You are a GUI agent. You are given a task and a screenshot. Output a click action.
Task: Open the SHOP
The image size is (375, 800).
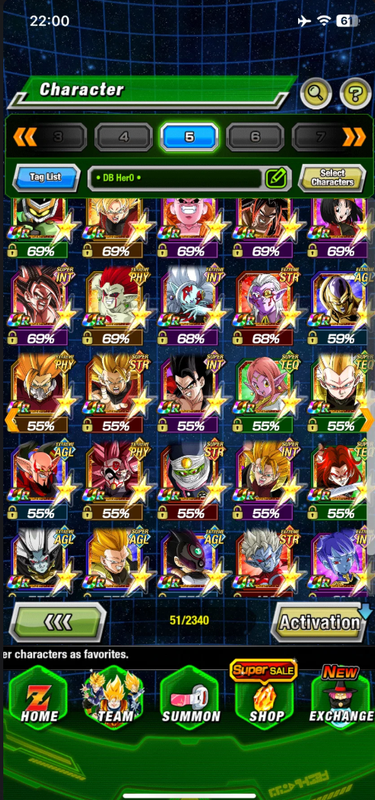[266, 698]
